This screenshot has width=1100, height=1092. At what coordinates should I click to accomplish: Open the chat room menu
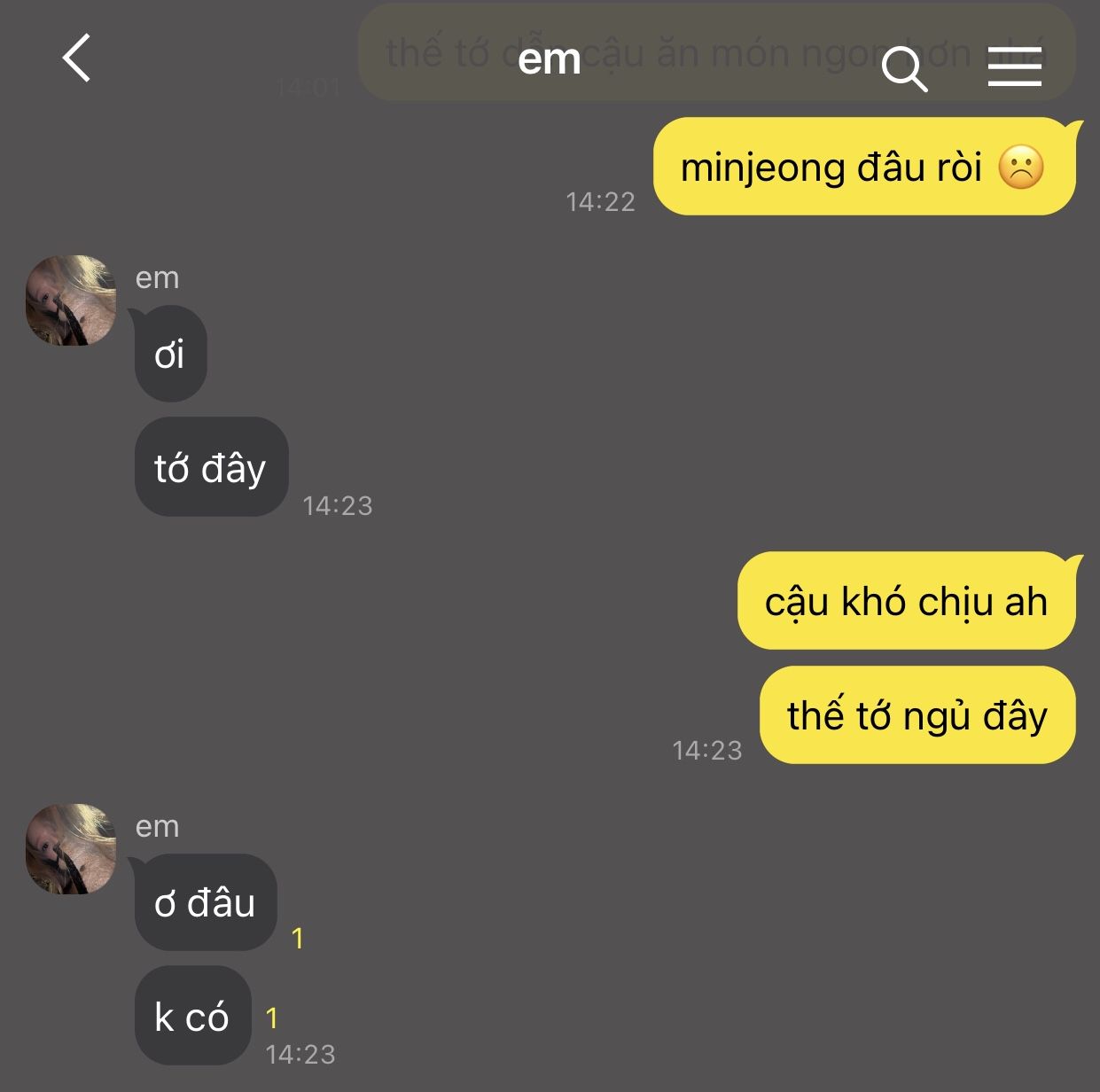(x=1014, y=66)
